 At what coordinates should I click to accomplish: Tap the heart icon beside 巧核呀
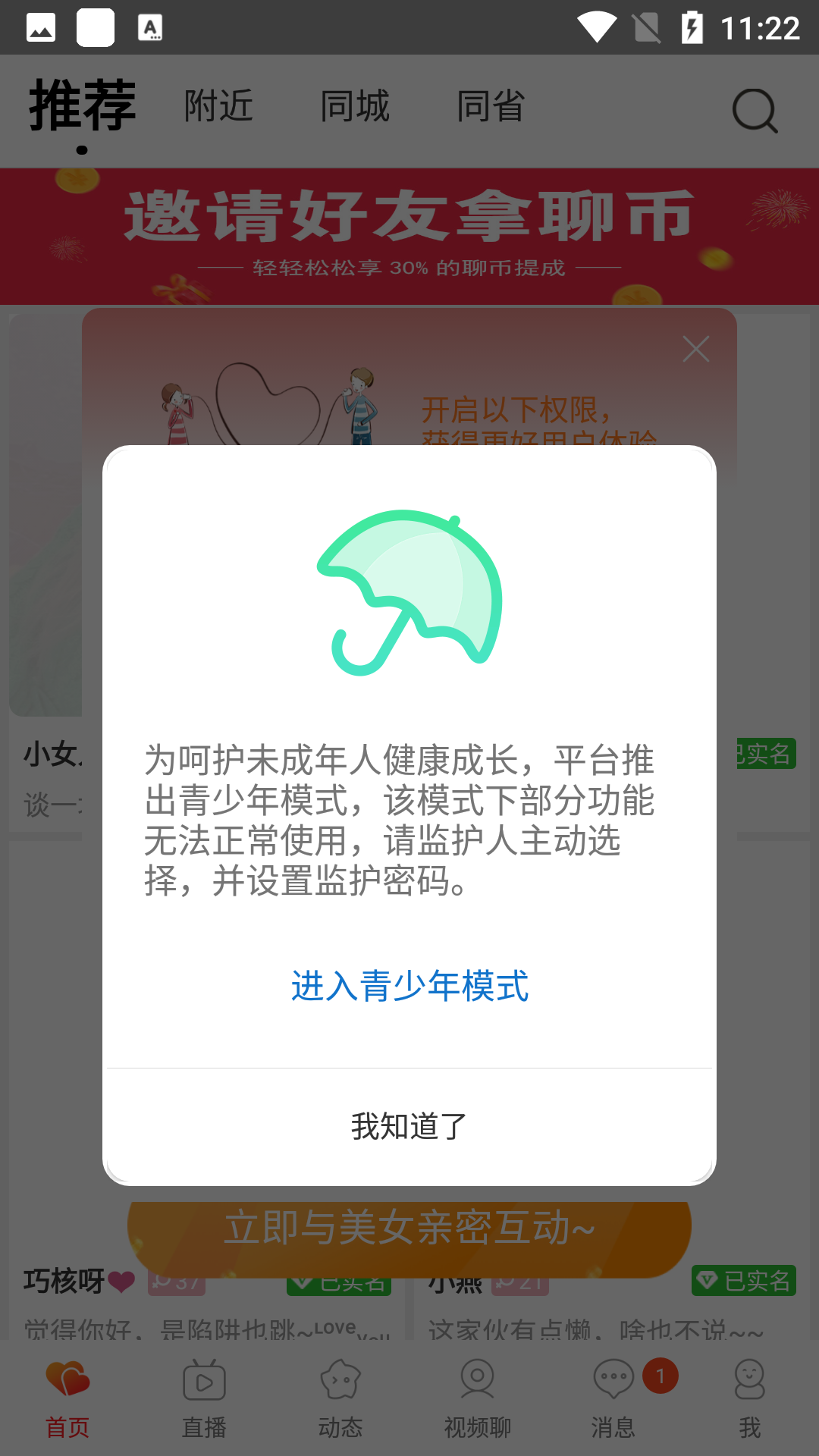[x=121, y=1279]
